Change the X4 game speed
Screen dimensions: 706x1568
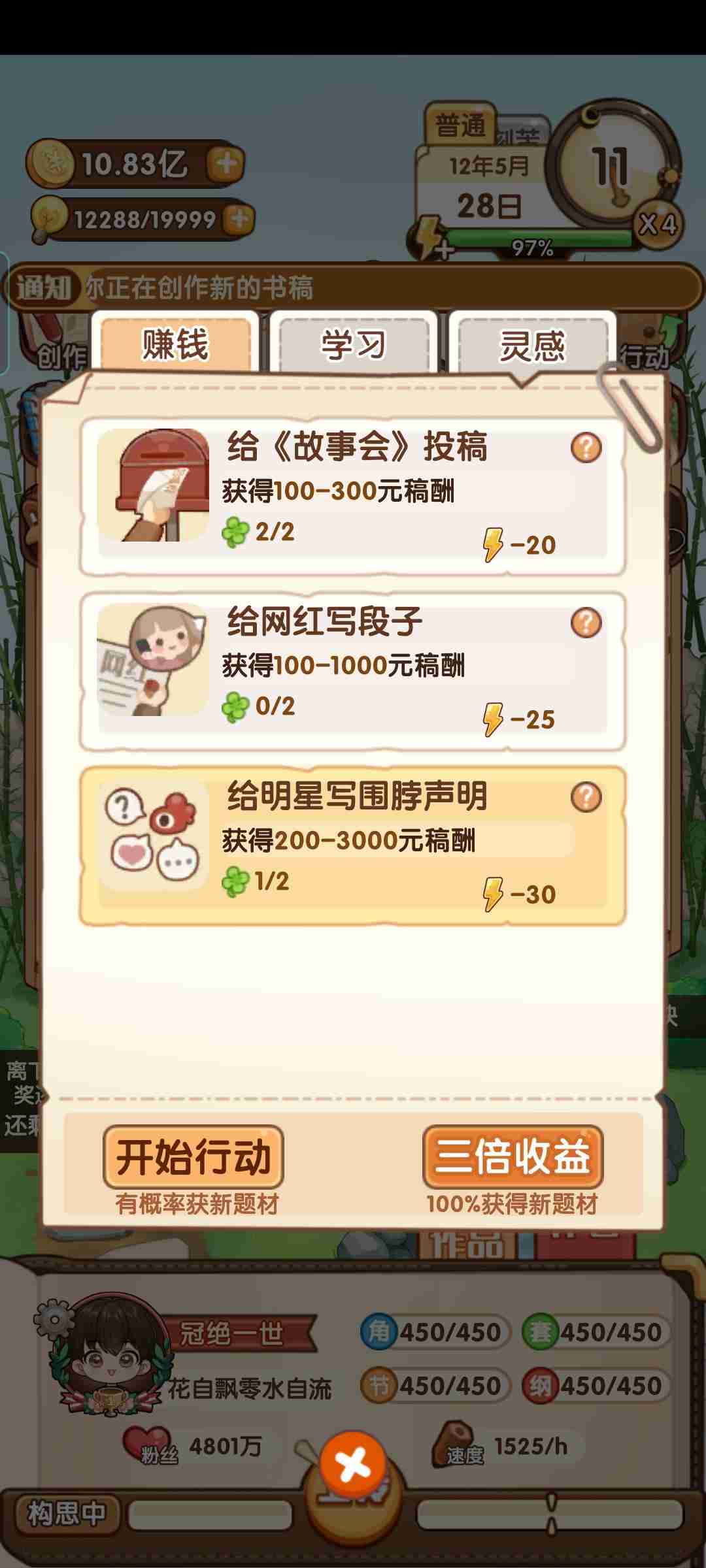(x=658, y=225)
